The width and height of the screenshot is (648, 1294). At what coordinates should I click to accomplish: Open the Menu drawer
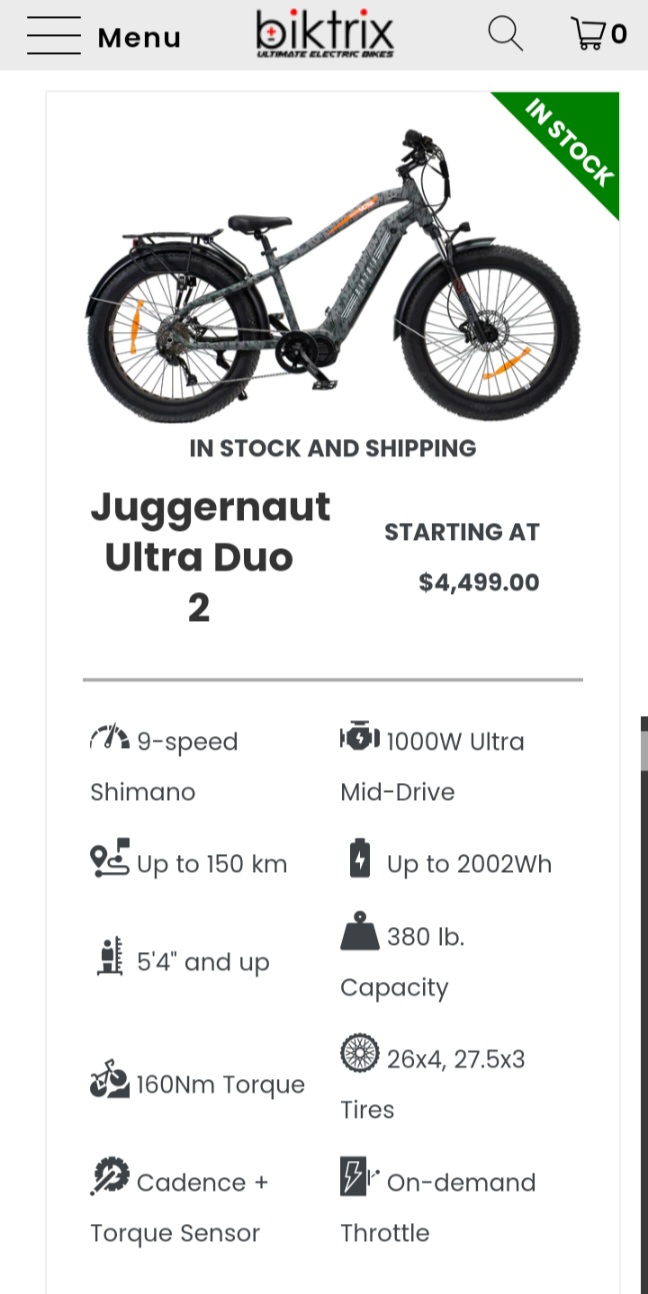click(103, 36)
